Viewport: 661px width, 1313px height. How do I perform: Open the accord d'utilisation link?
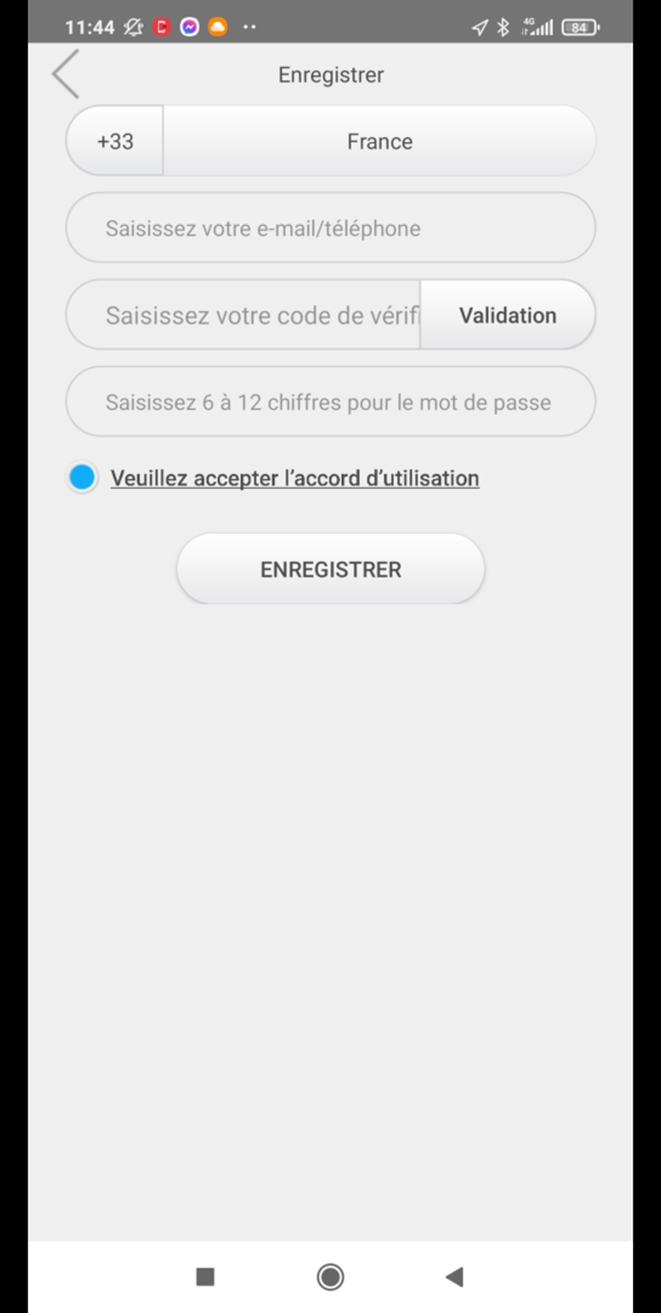(295, 478)
